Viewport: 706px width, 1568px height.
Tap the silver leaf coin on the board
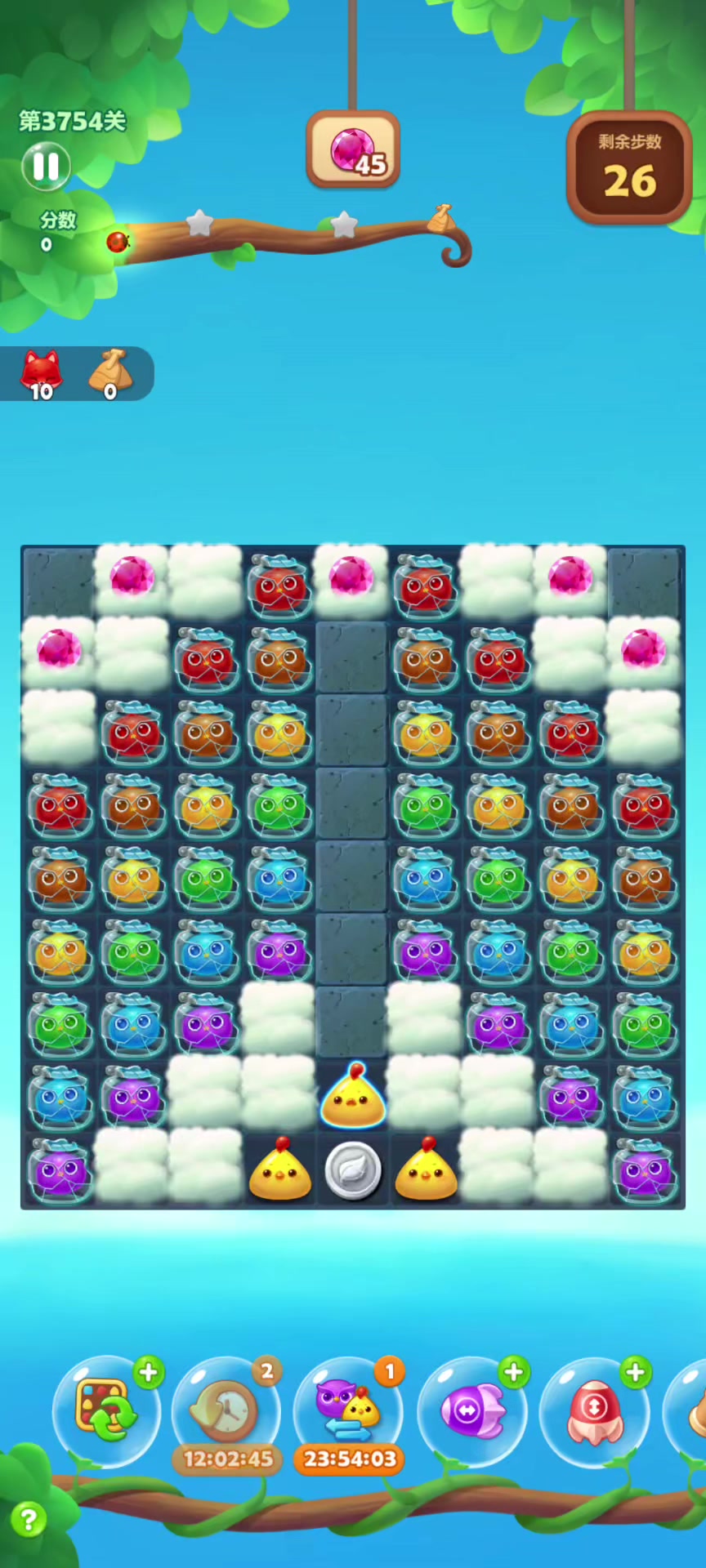tap(353, 1170)
